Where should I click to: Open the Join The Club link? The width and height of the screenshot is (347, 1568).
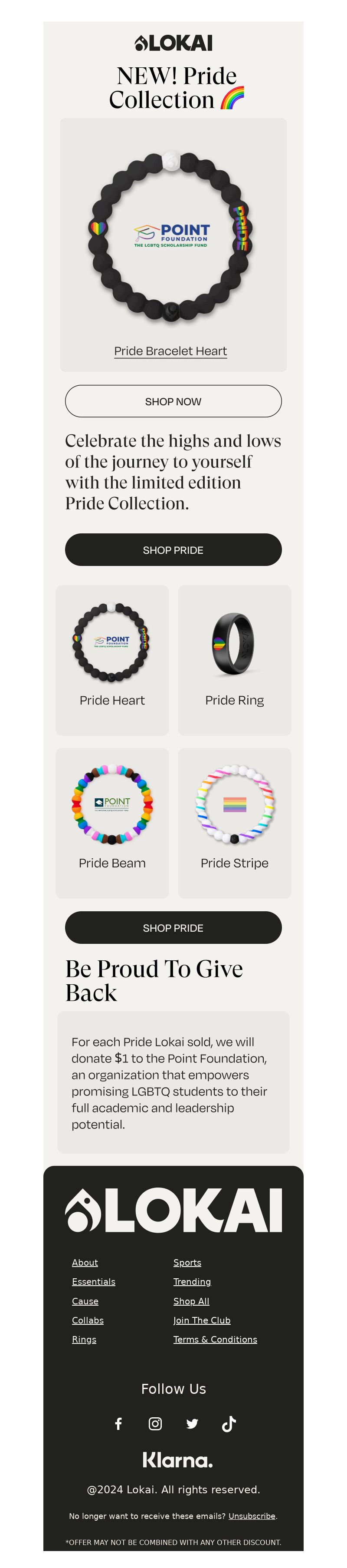[x=202, y=1320]
